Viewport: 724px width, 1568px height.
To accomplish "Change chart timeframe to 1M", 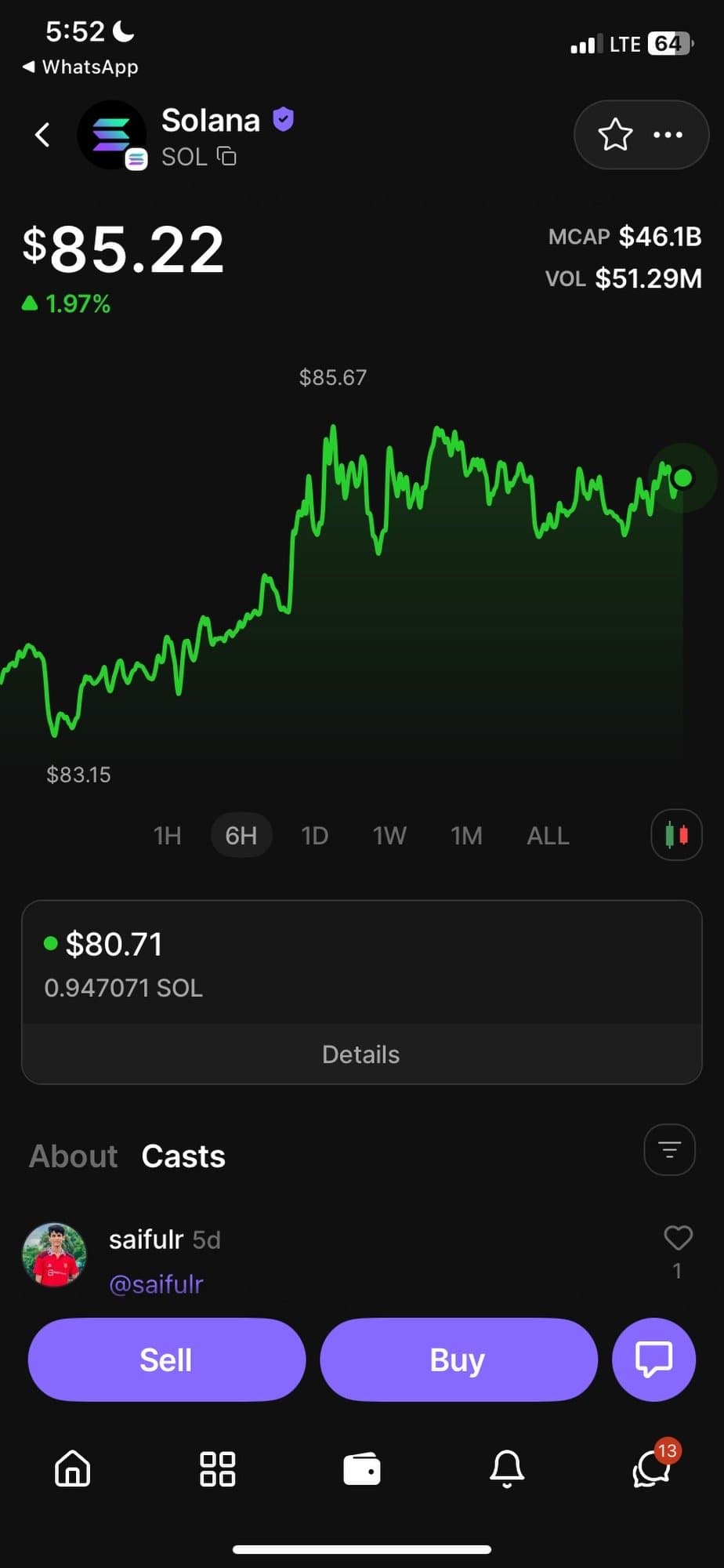I will (x=466, y=836).
